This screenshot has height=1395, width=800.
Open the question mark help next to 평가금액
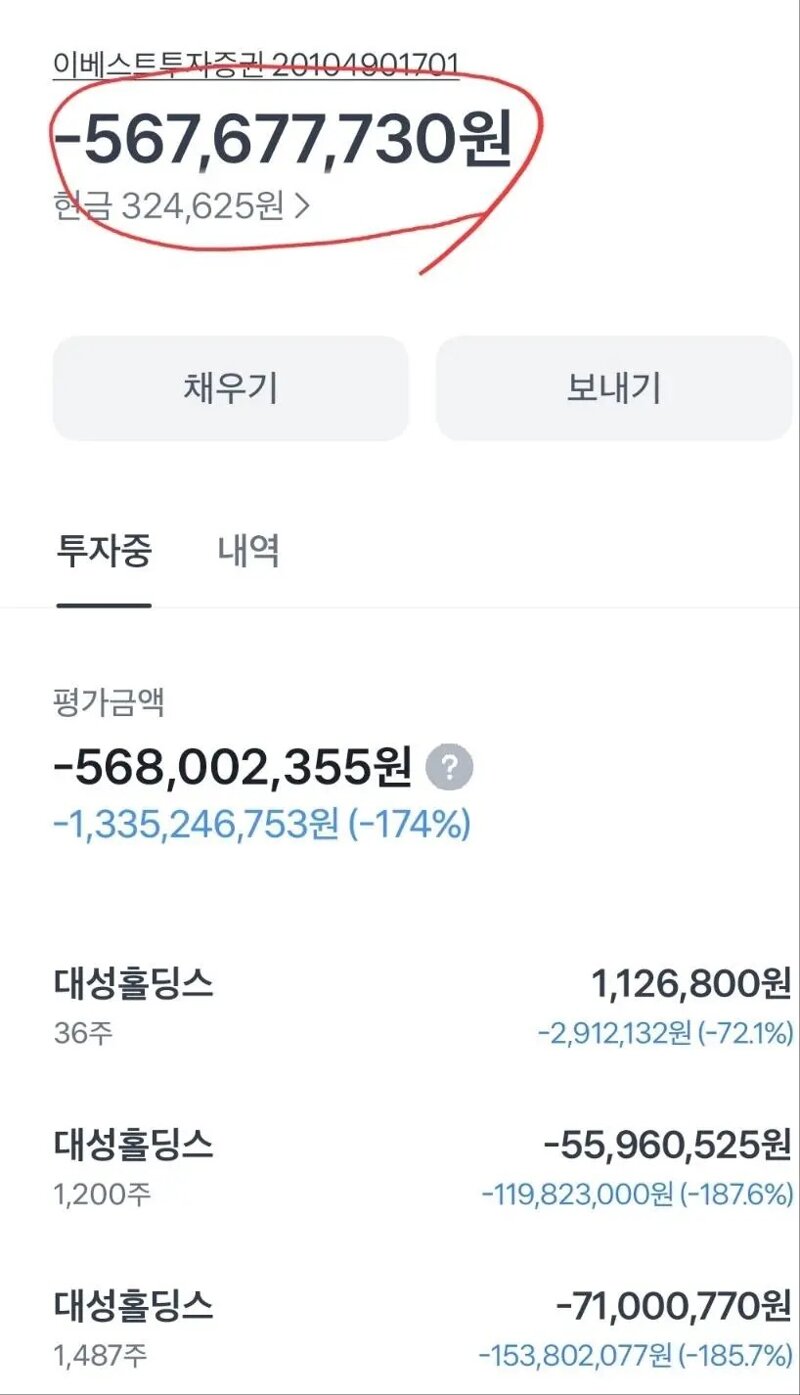point(449,768)
